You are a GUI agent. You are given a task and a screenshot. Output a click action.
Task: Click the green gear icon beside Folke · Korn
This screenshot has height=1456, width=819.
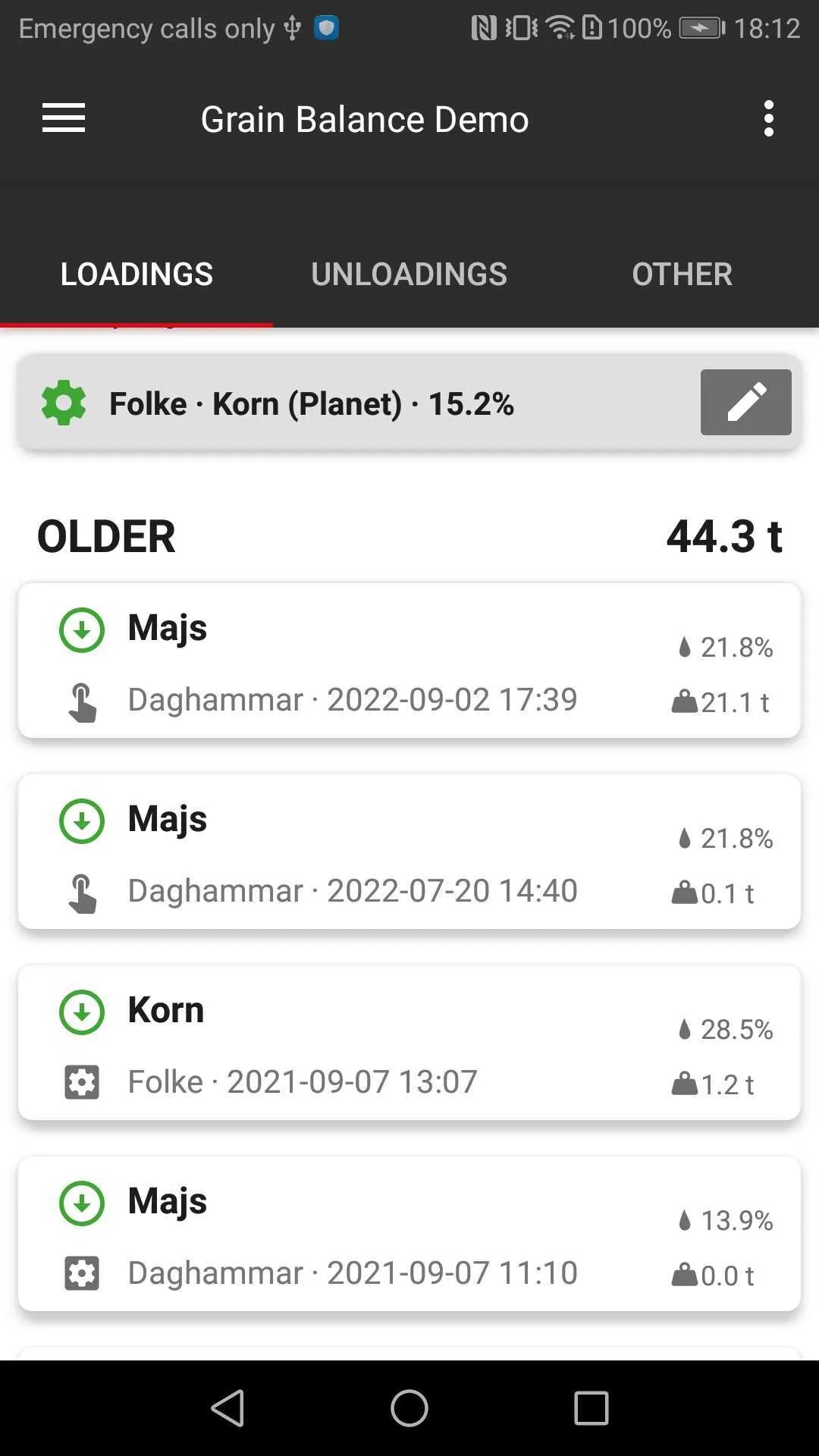click(64, 402)
